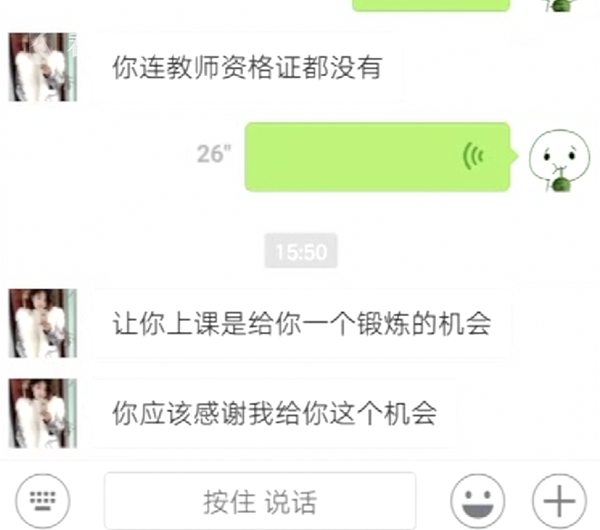Open sender avatar beside 你连教师资格证都没有
The width and height of the screenshot is (600, 530).
[42, 67]
